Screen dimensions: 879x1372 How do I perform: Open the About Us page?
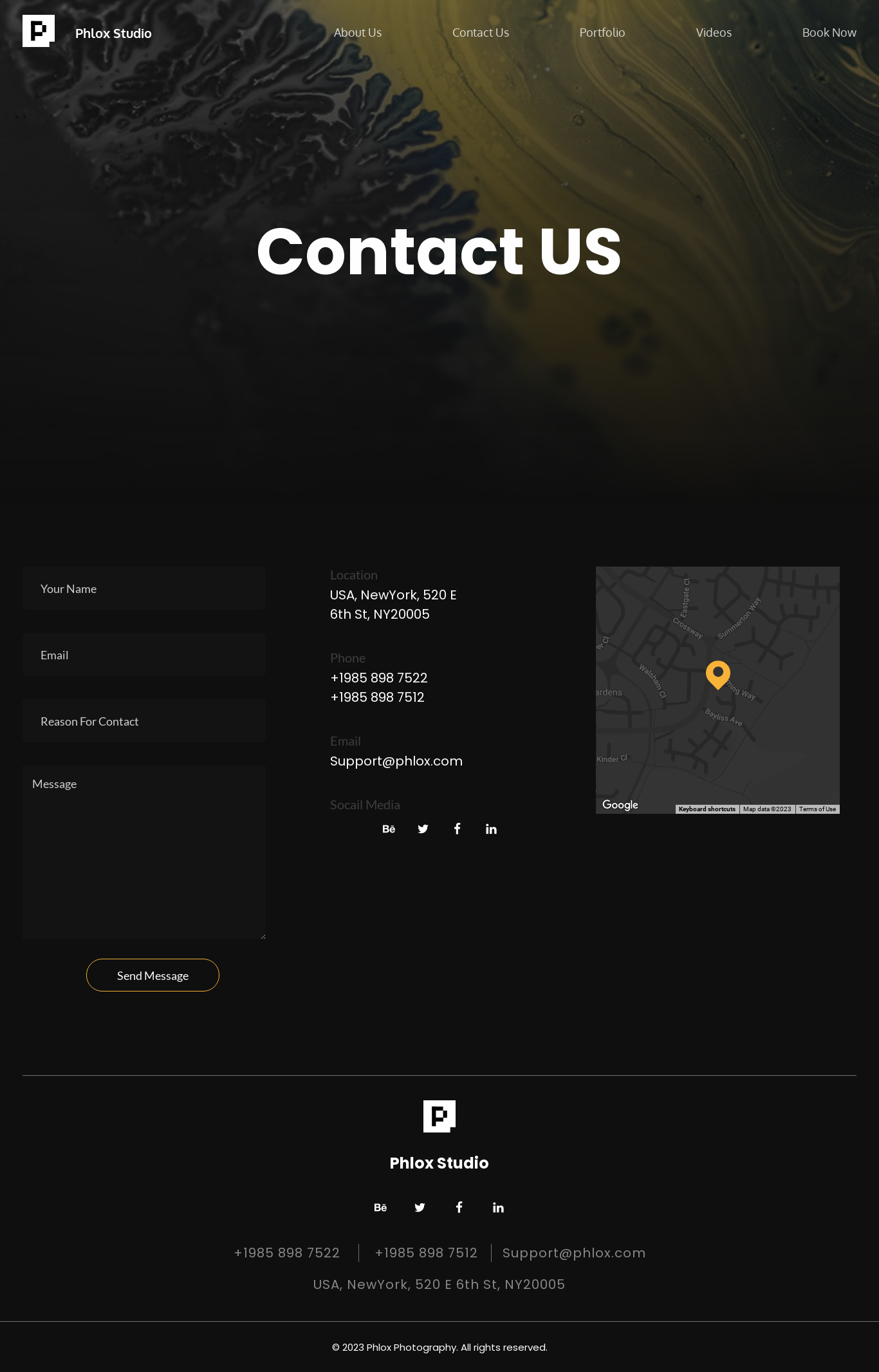(x=357, y=32)
